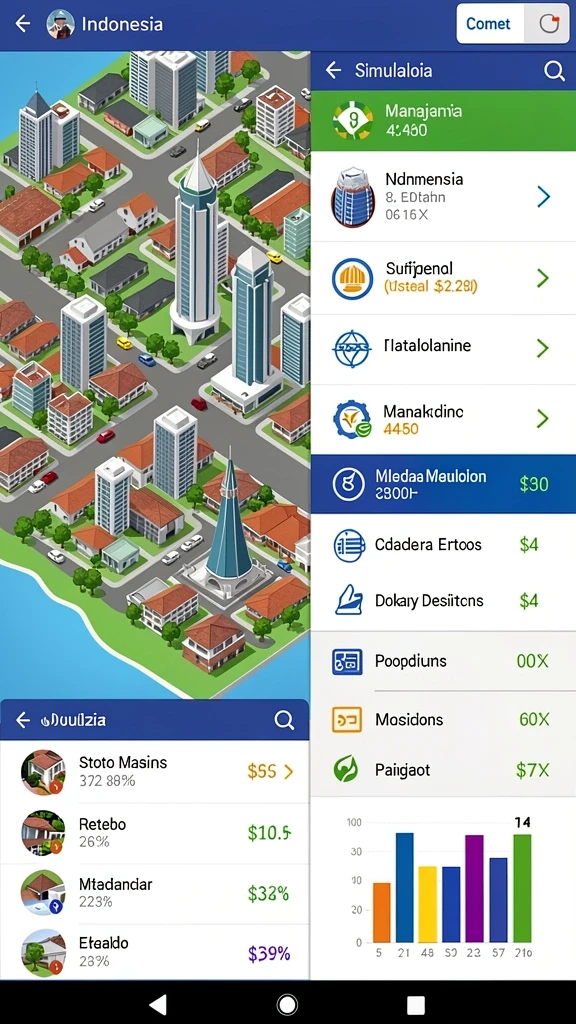Open the Stoto Masins listing
The height and width of the screenshot is (1024, 576).
point(154,771)
